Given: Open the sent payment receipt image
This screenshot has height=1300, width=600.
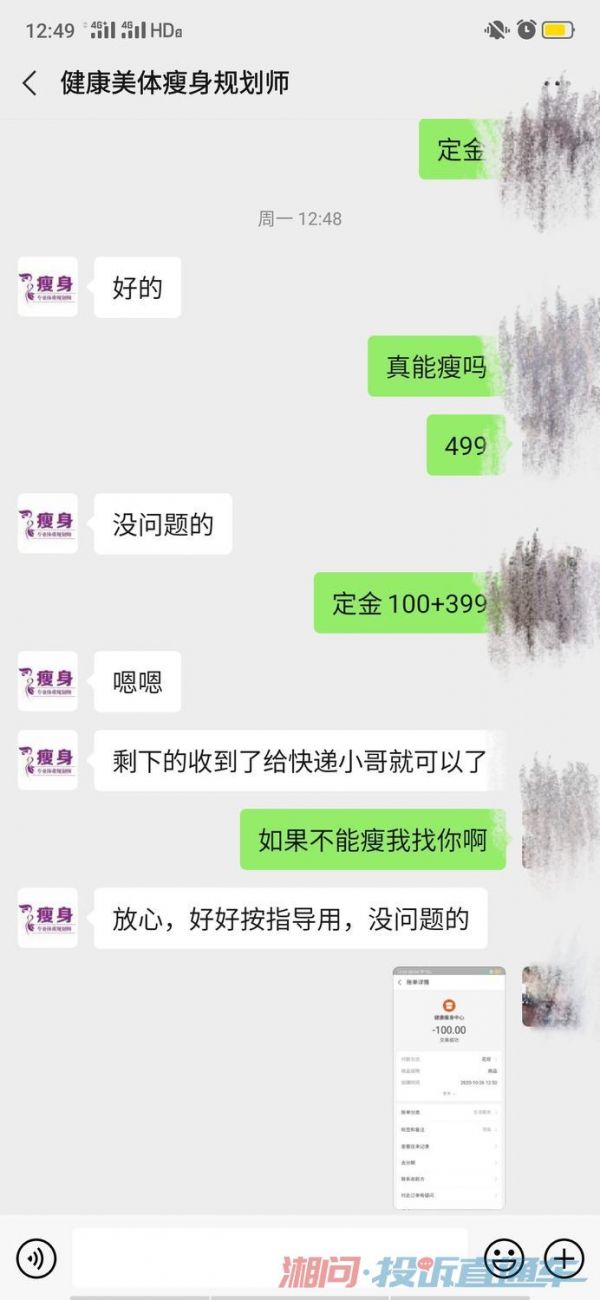Looking at the screenshot, I should (x=449, y=1088).
